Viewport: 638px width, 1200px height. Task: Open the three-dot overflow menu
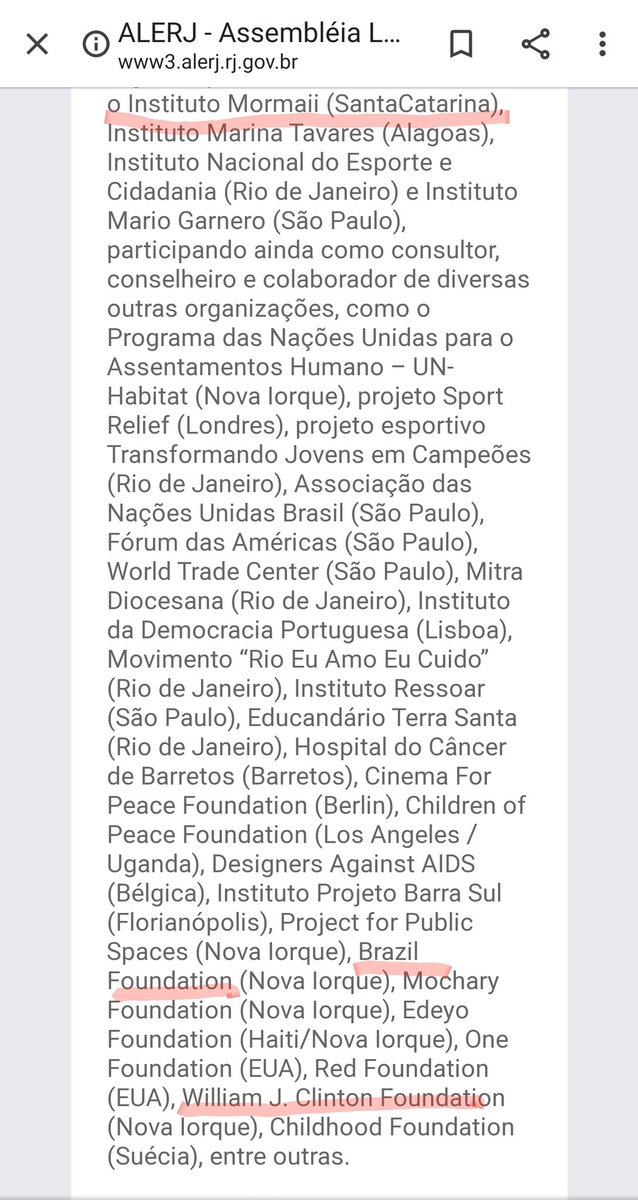coord(603,44)
